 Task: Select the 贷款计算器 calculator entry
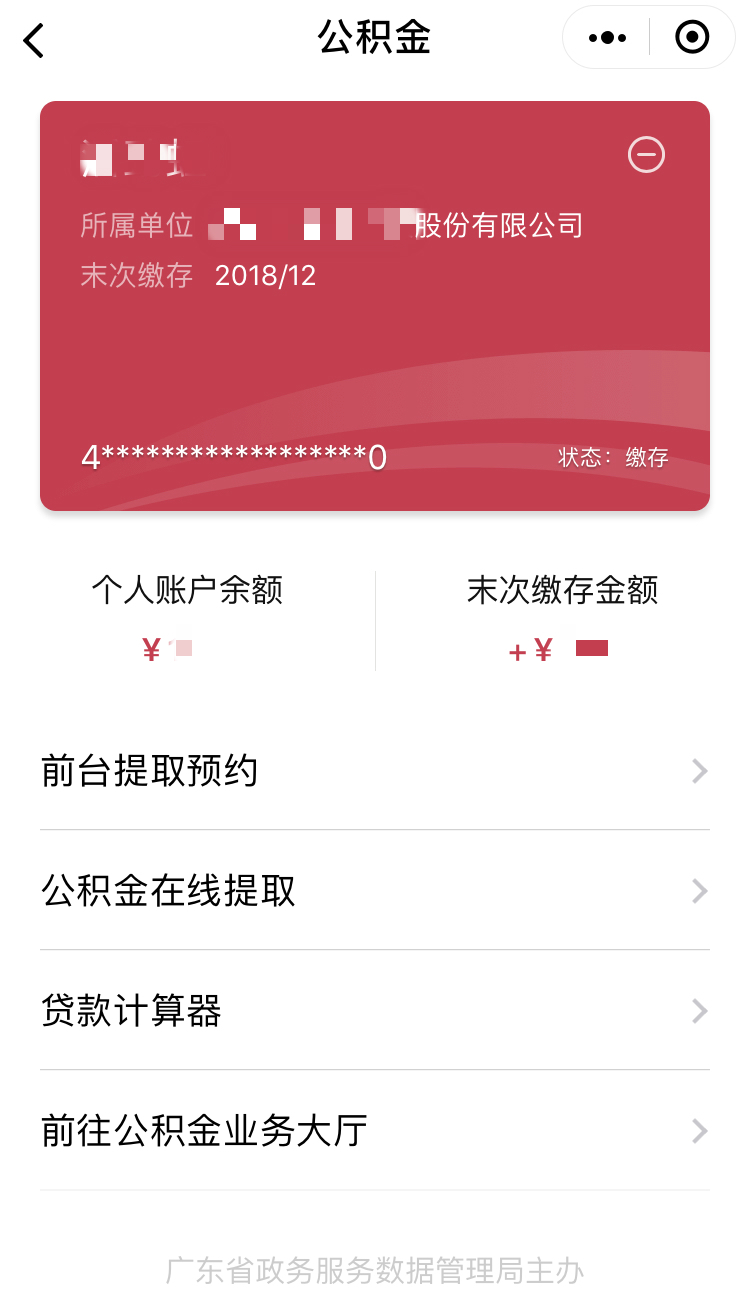(x=375, y=1011)
